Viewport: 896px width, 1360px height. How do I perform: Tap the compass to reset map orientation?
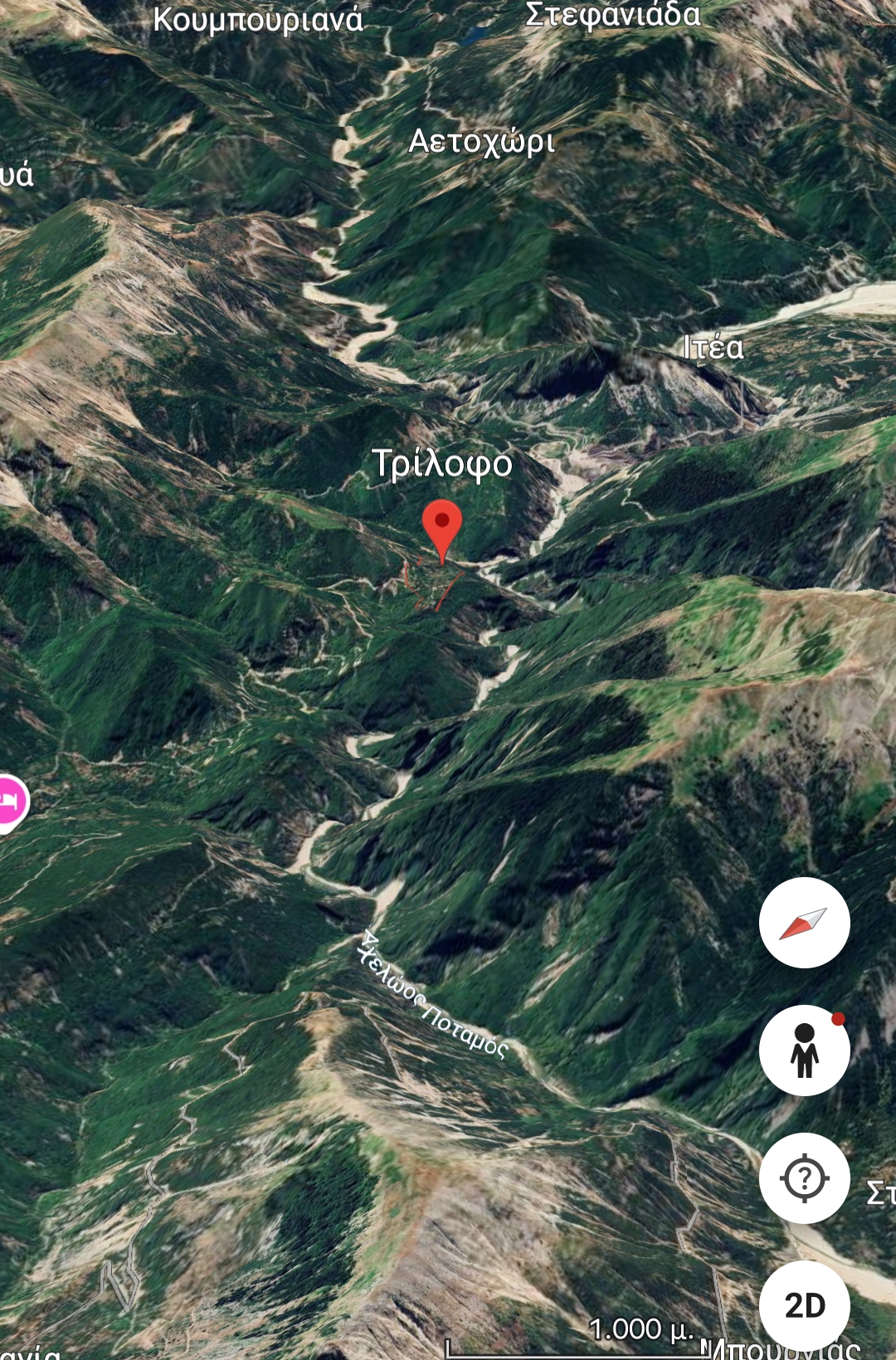(x=804, y=923)
